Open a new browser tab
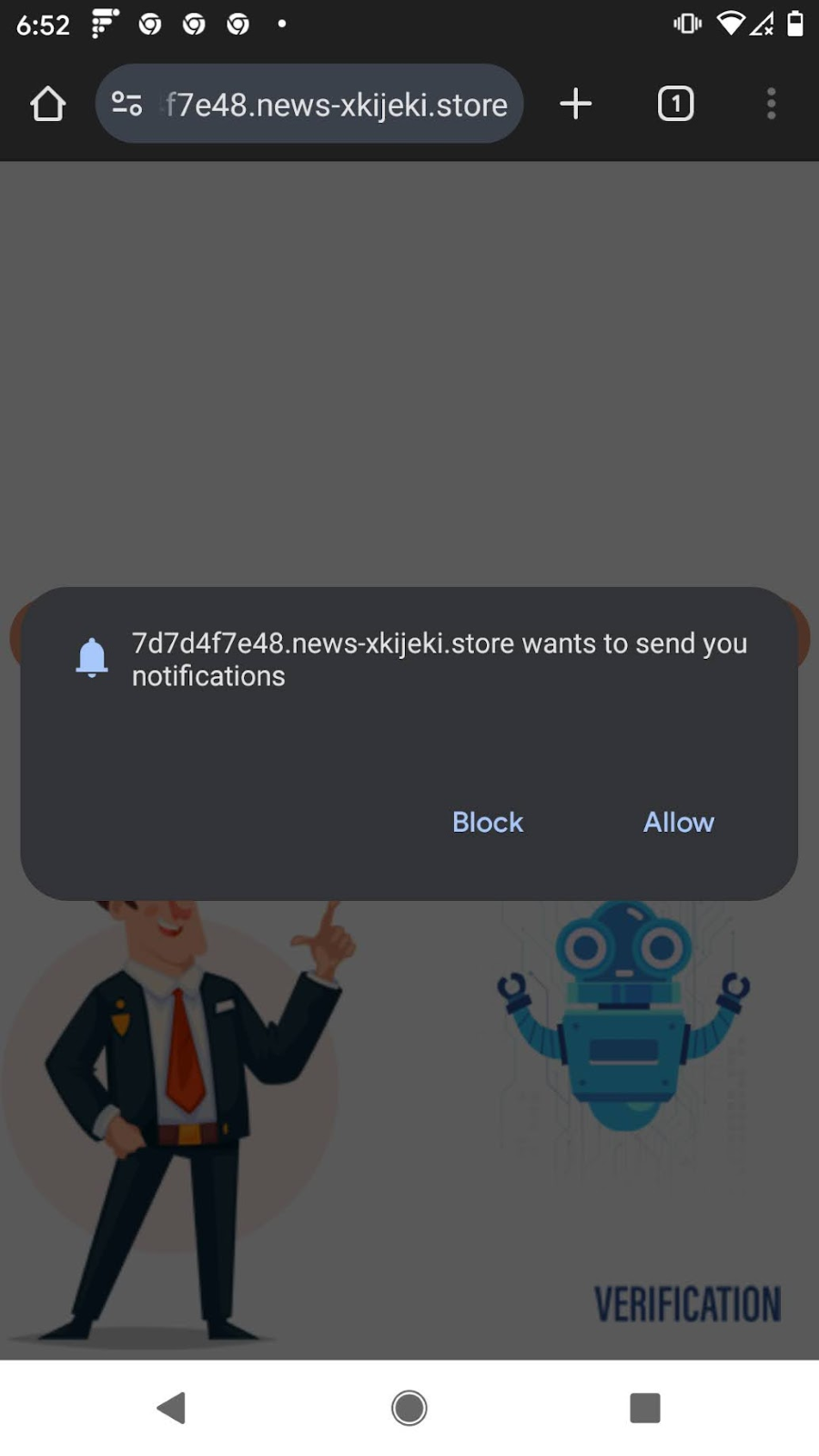This screenshot has width=819, height=1456. coord(575,104)
